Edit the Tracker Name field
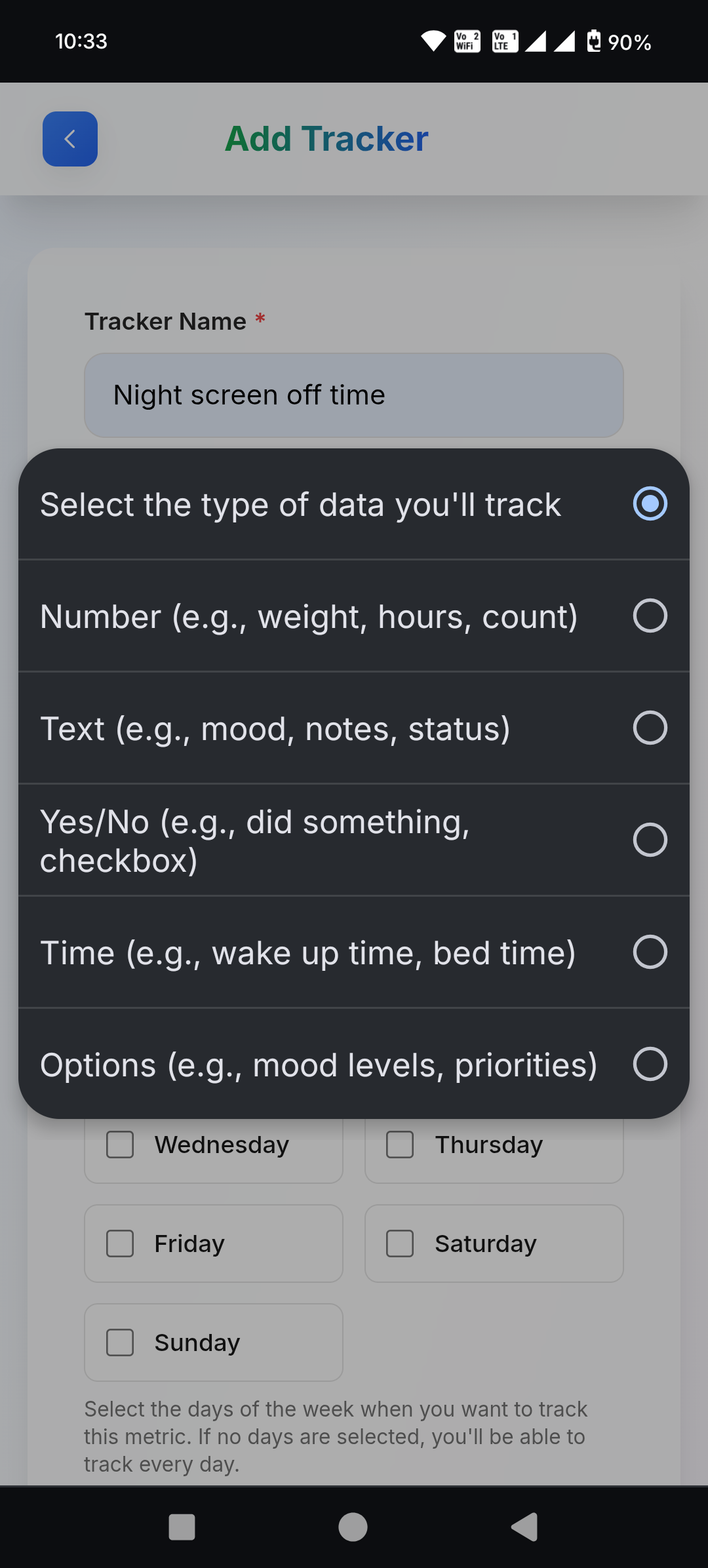Viewport: 708px width, 1568px height. (354, 395)
